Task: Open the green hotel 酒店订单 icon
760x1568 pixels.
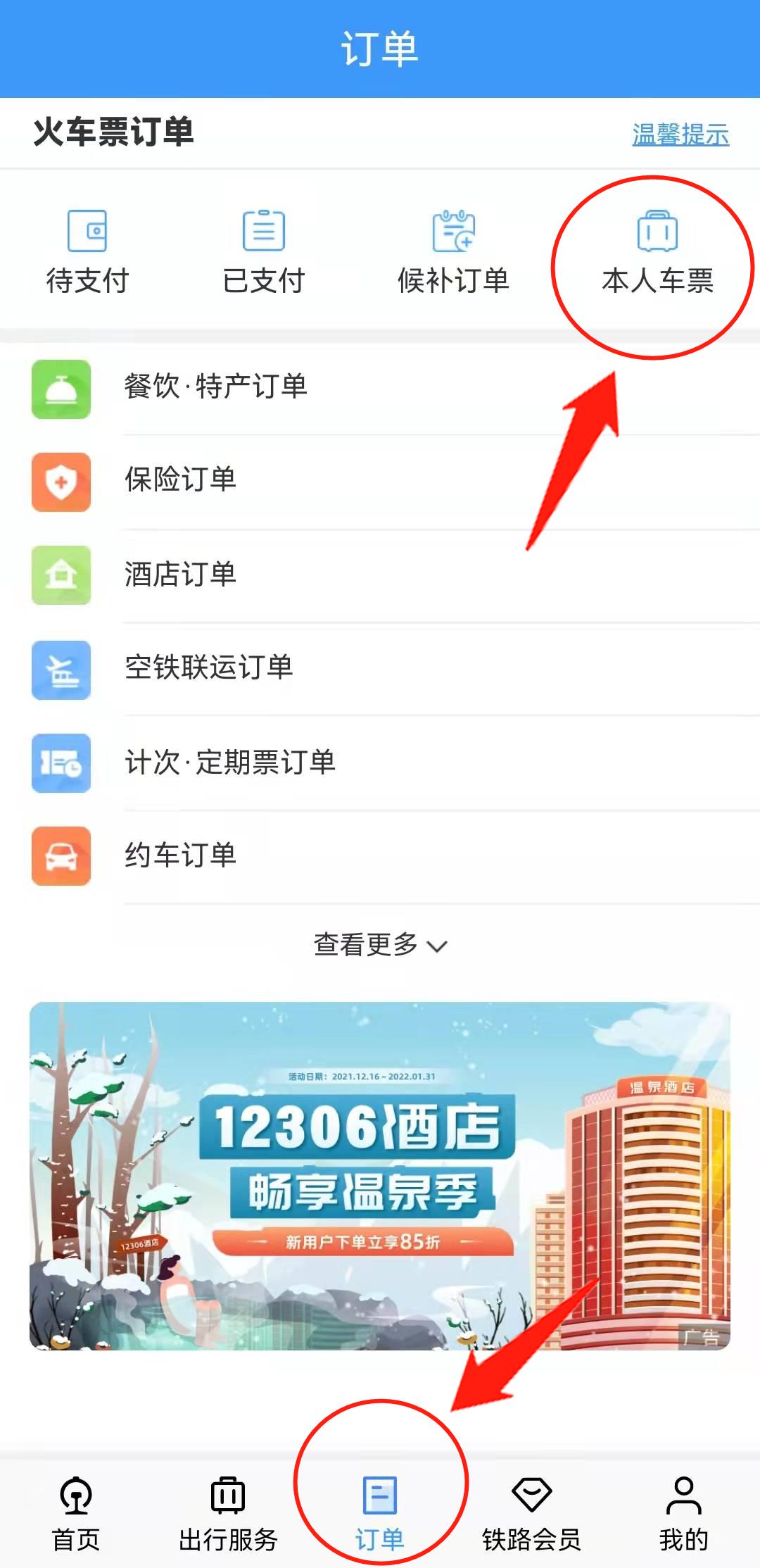Action: 61,577
